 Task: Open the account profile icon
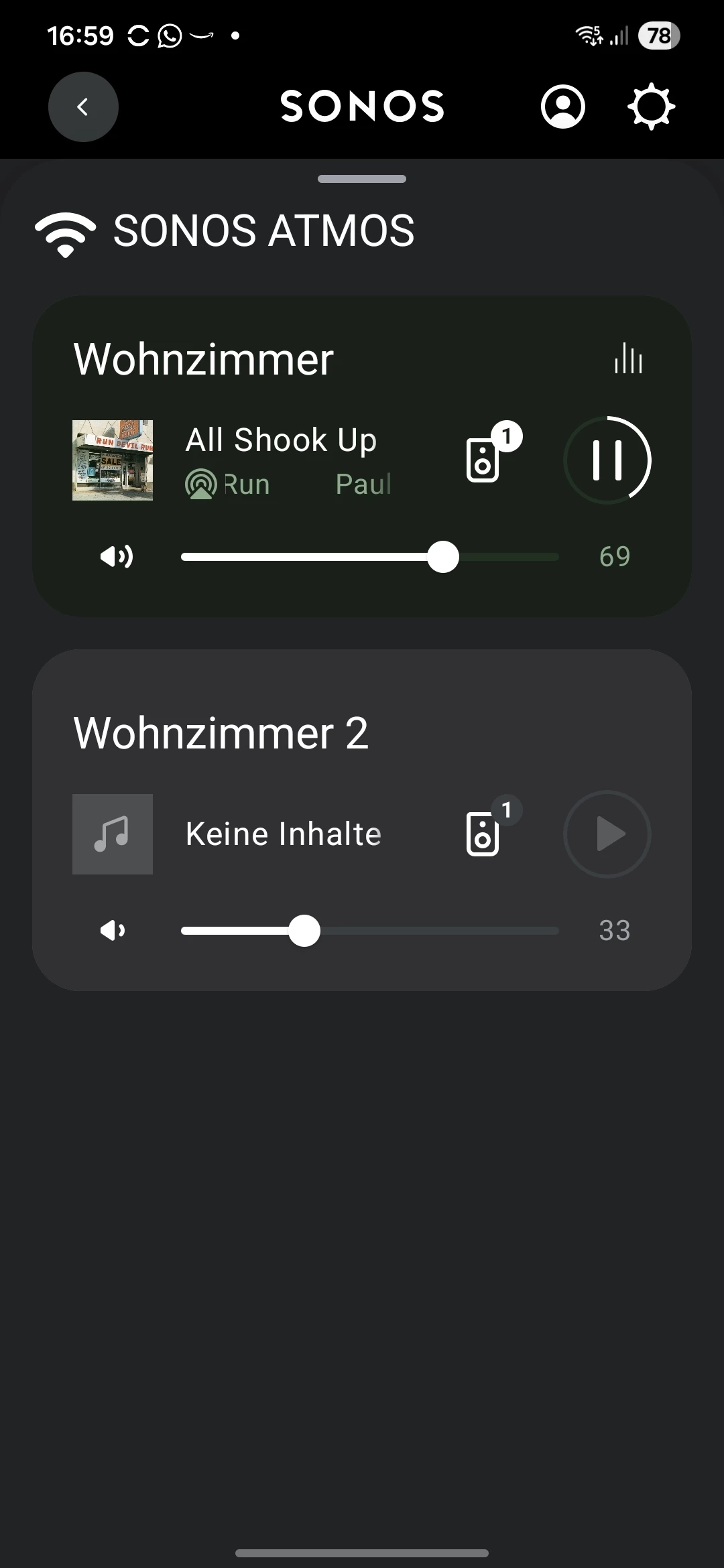tap(562, 107)
